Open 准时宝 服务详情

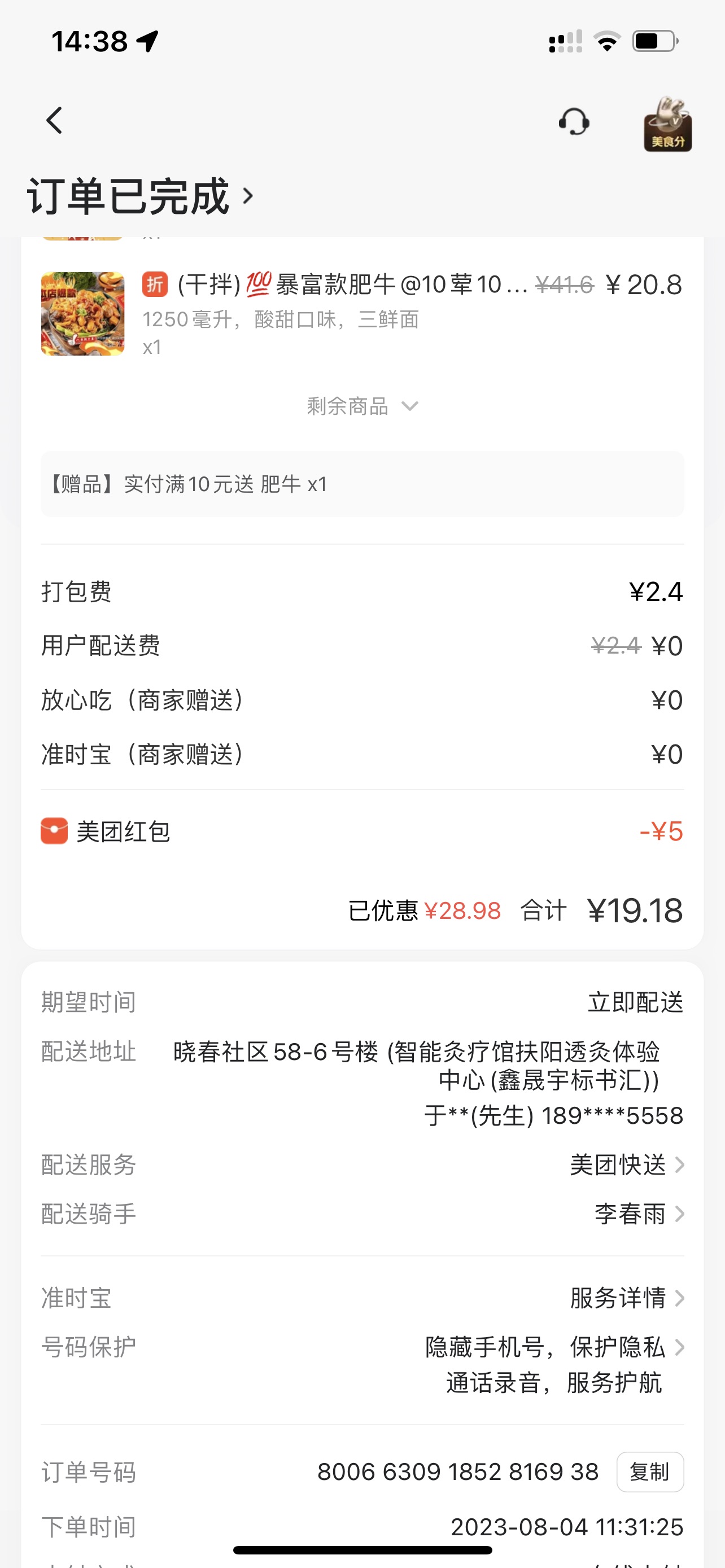(627, 1298)
